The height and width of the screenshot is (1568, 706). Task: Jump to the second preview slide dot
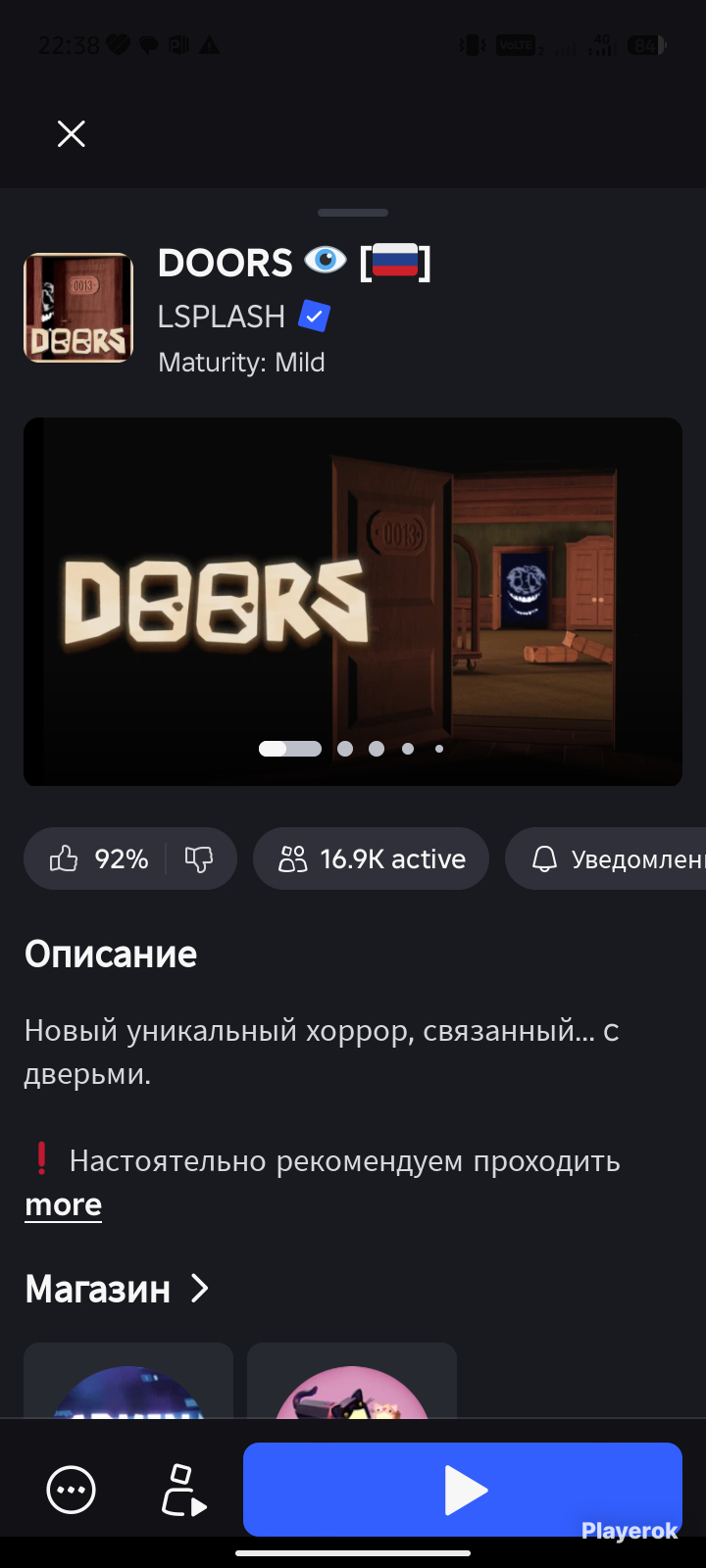[x=345, y=749]
